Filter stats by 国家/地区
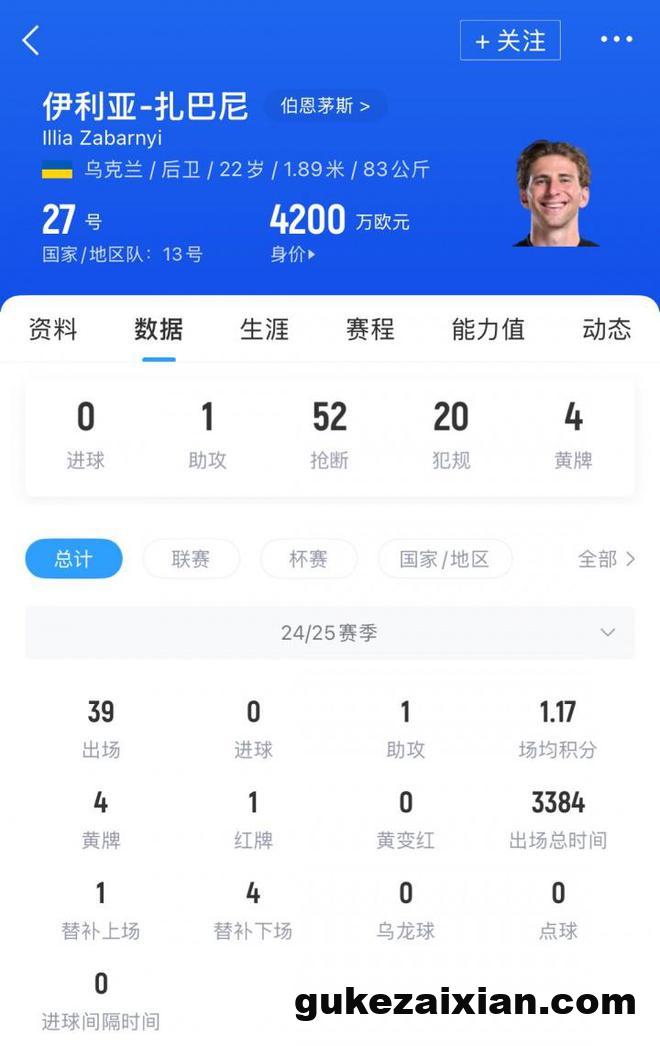The width and height of the screenshot is (660, 1046). [445, 559]
